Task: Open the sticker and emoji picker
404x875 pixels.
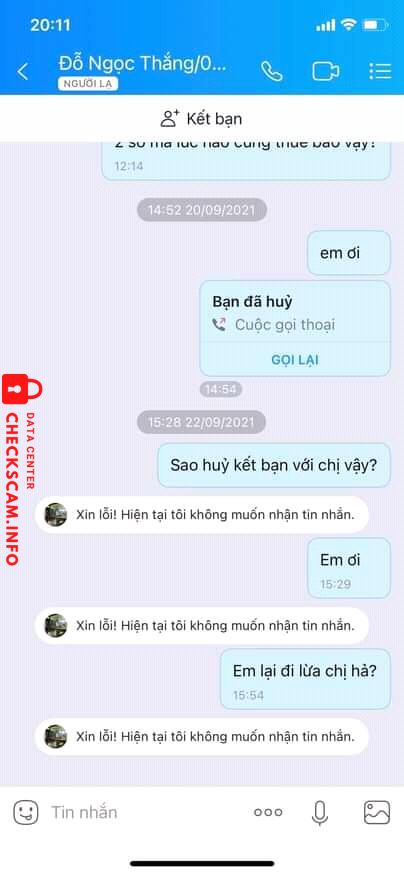Action: [x=26, y=812]
